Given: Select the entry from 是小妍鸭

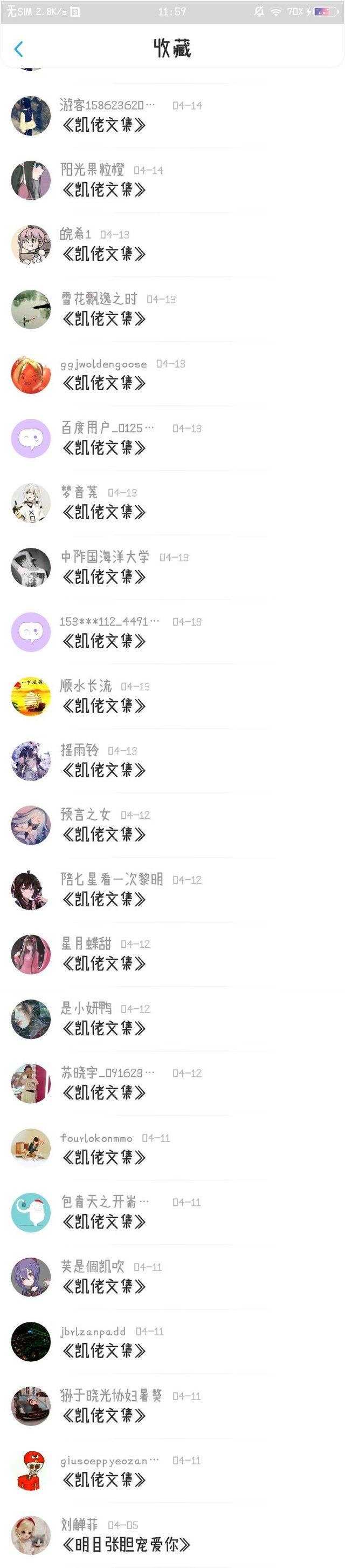Looking at the screenshot, I should (x=172, y=1019).
